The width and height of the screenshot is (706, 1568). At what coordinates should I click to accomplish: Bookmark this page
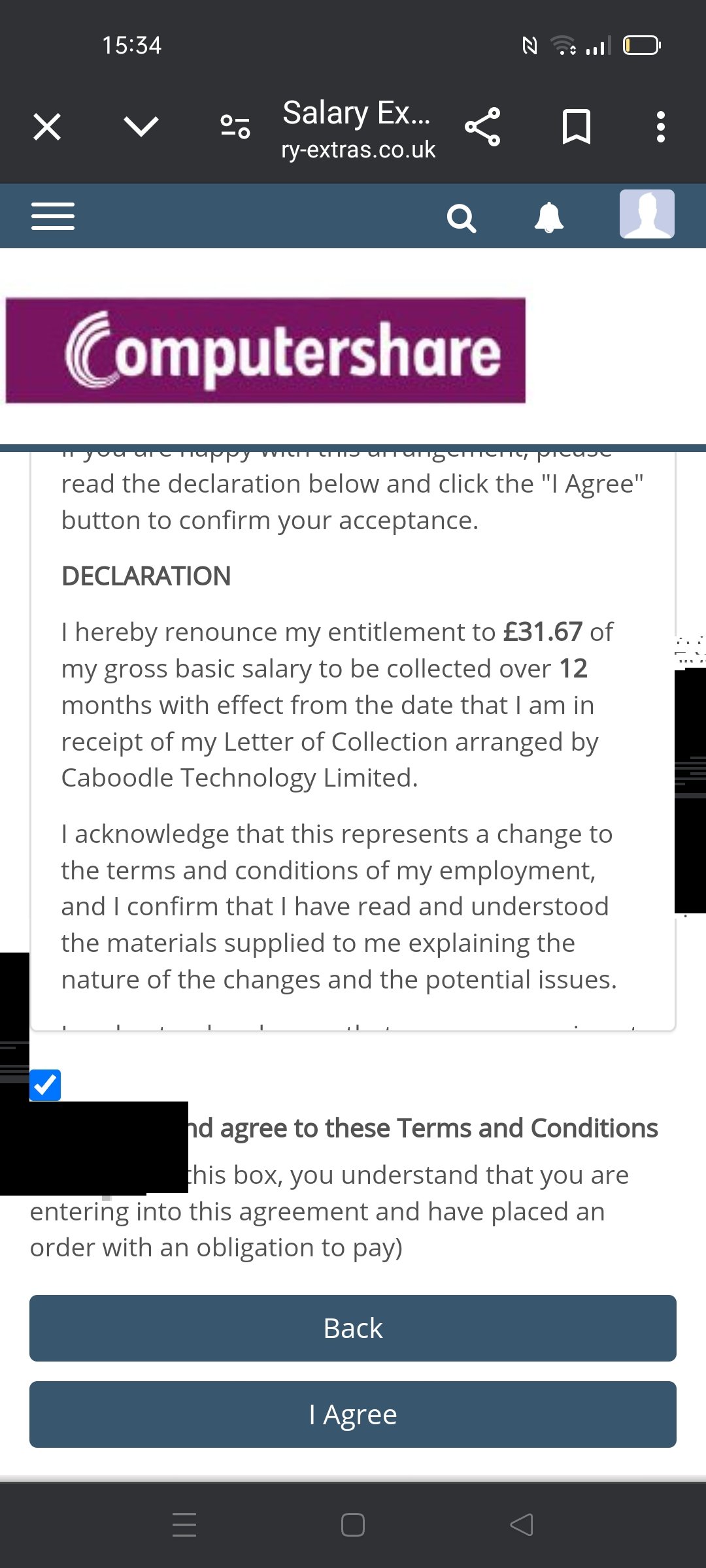577,127
